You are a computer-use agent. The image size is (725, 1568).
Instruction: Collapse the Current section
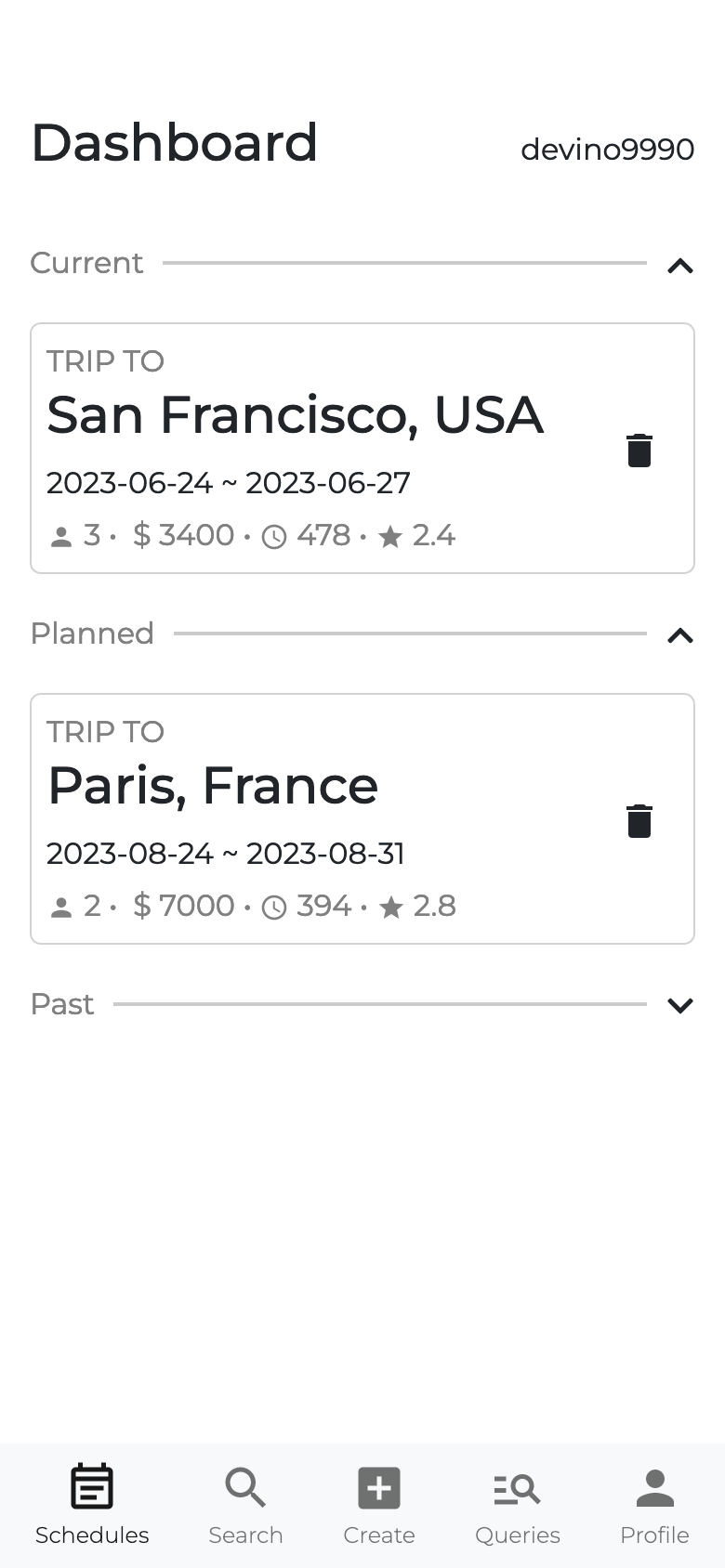click(x=680, y=267)
